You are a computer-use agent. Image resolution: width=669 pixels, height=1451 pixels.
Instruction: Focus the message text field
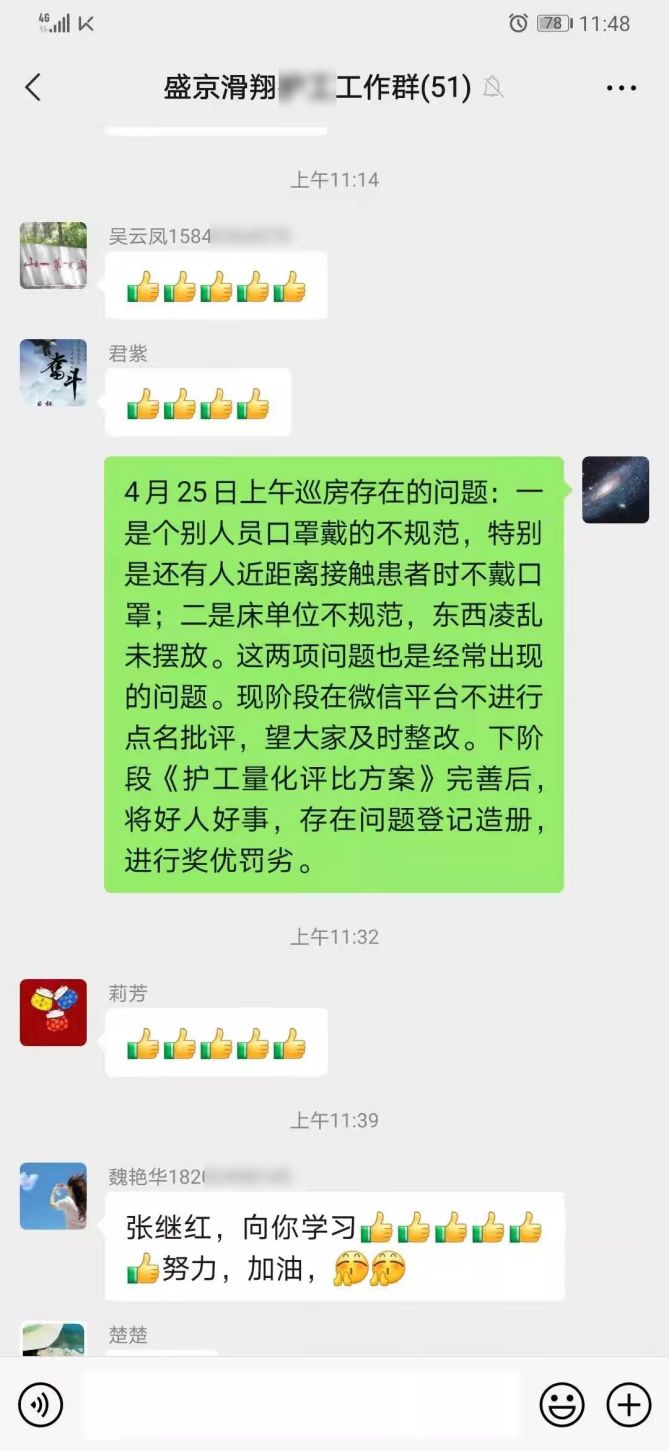pos(300,1405)
